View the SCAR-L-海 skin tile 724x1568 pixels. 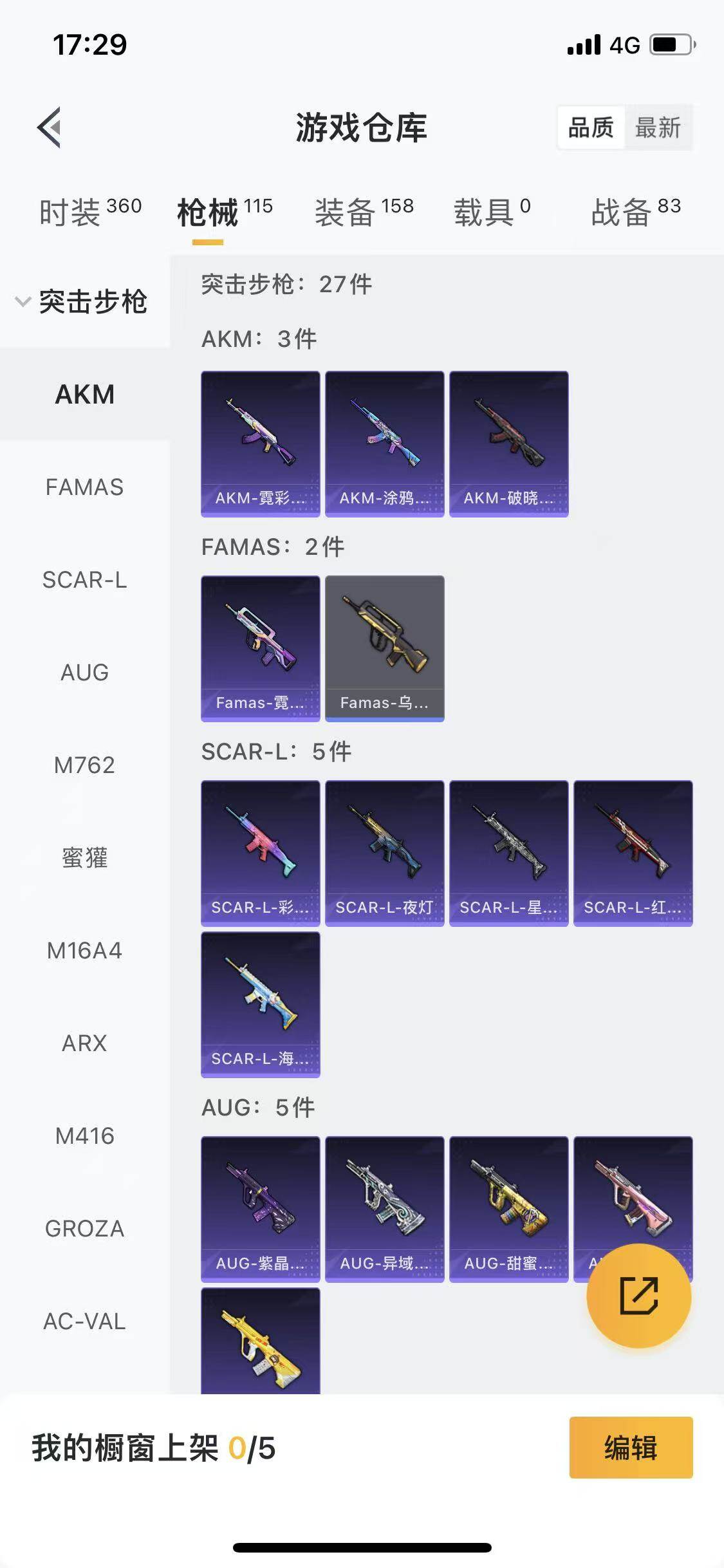(261, 1004)
